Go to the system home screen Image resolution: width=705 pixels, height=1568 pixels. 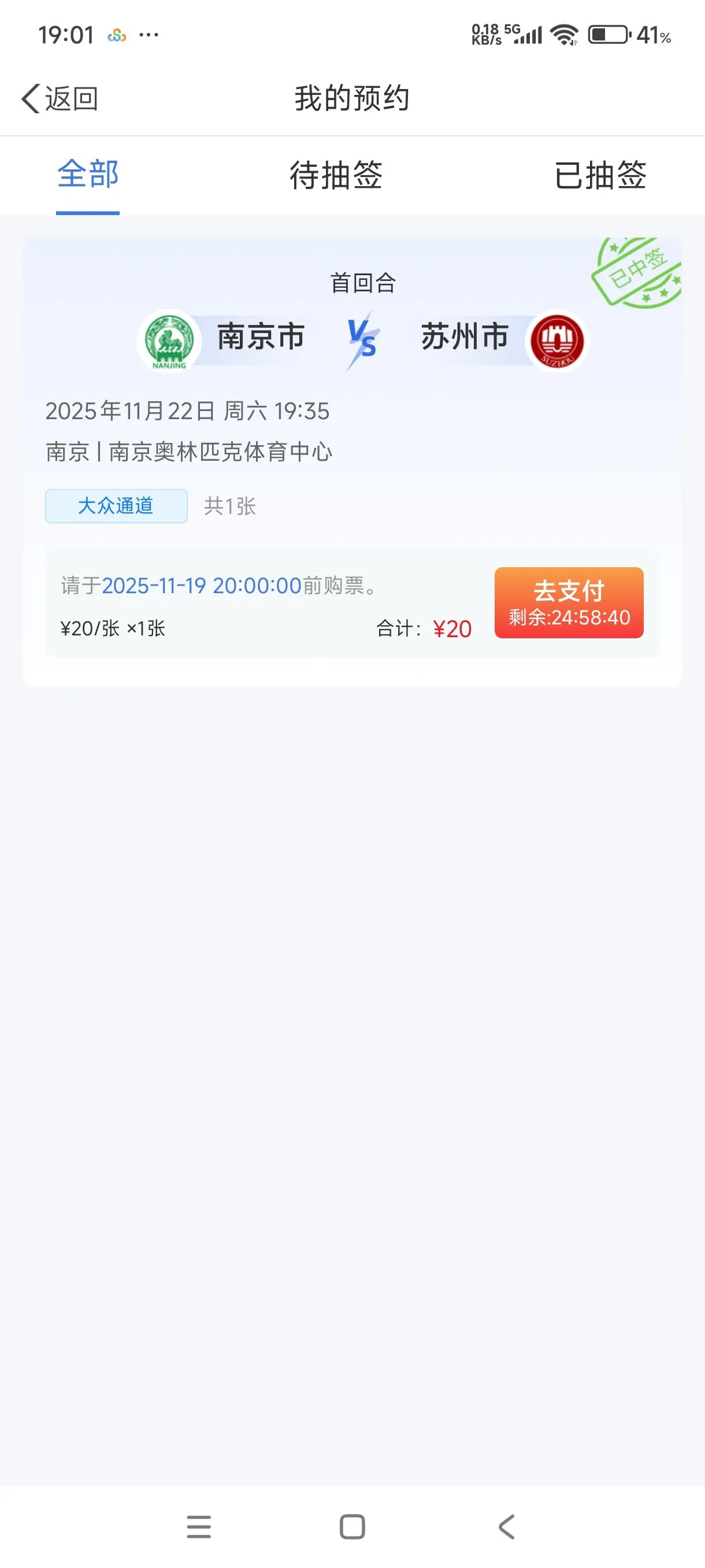click(x=352, y=1526)
